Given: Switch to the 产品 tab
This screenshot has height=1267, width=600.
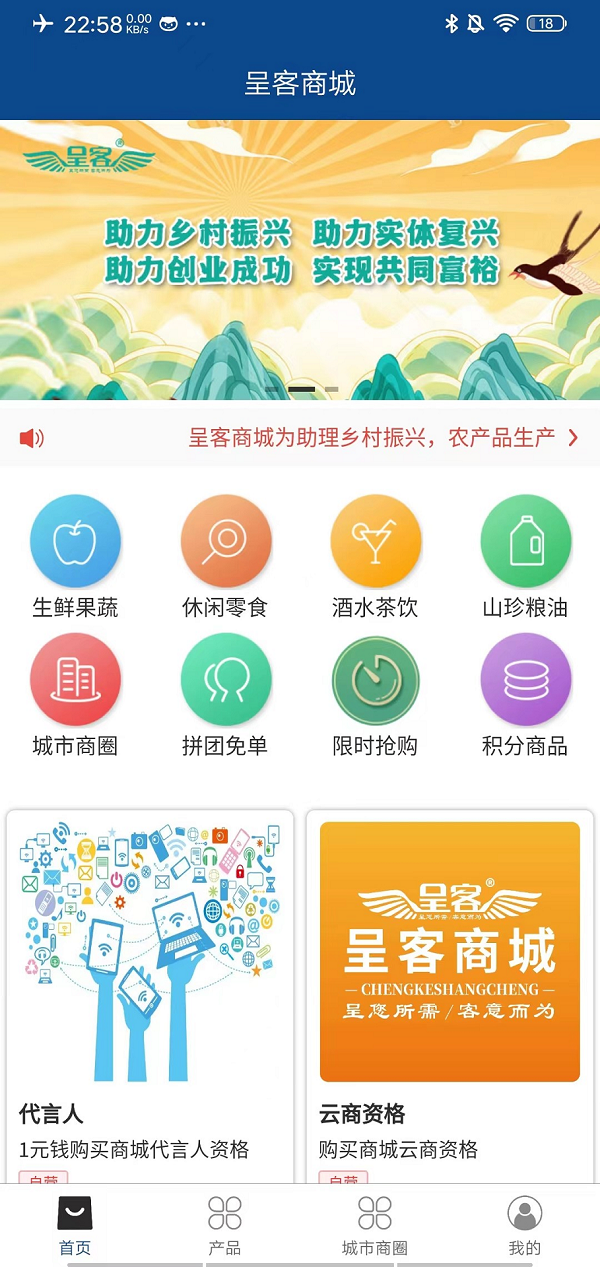Looking at the screenshot, I should click(x=225, y=1225).
